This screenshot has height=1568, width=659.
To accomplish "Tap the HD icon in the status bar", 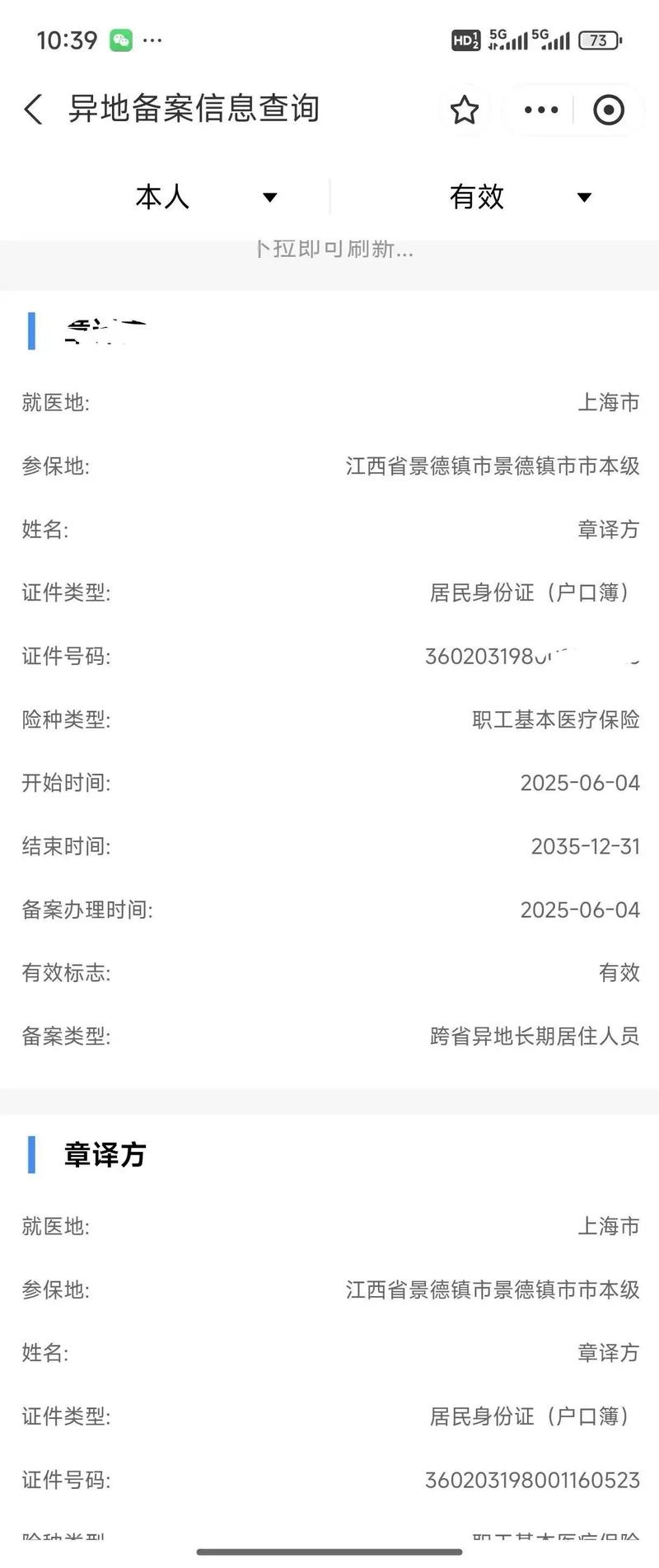I will click(466, 38).
